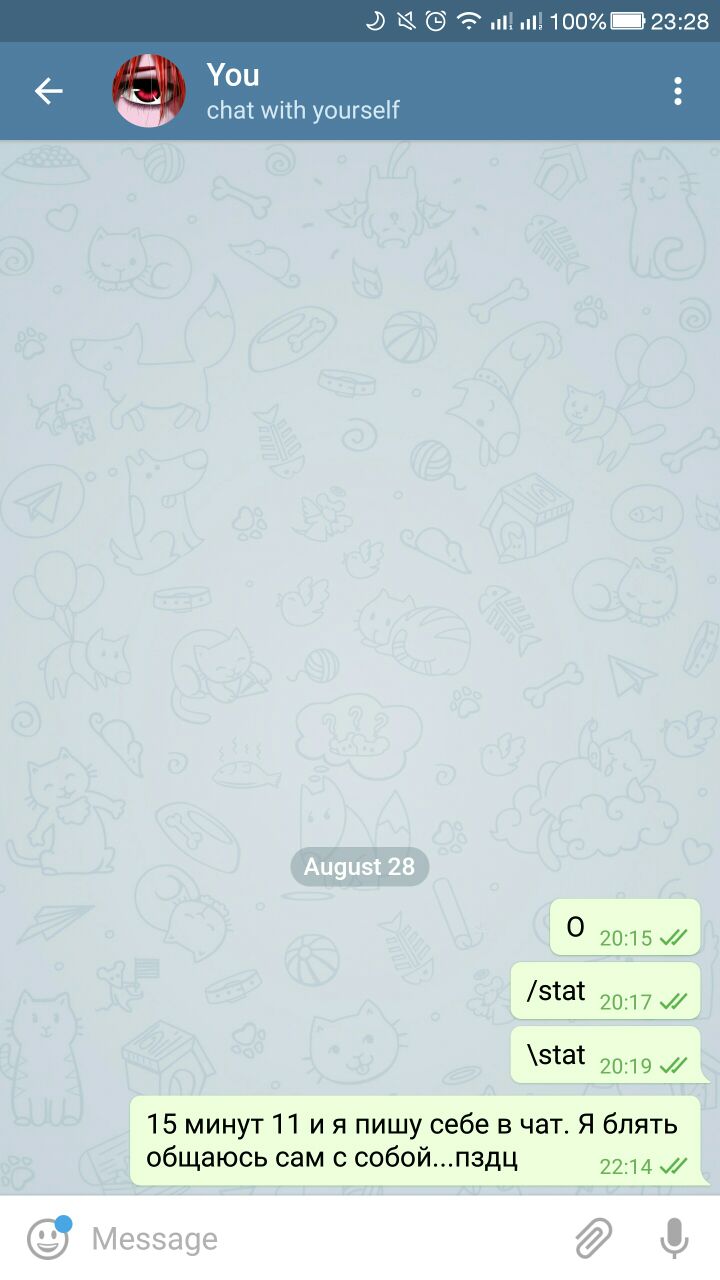Open the emoji and sticker picker

(48, 1239)
